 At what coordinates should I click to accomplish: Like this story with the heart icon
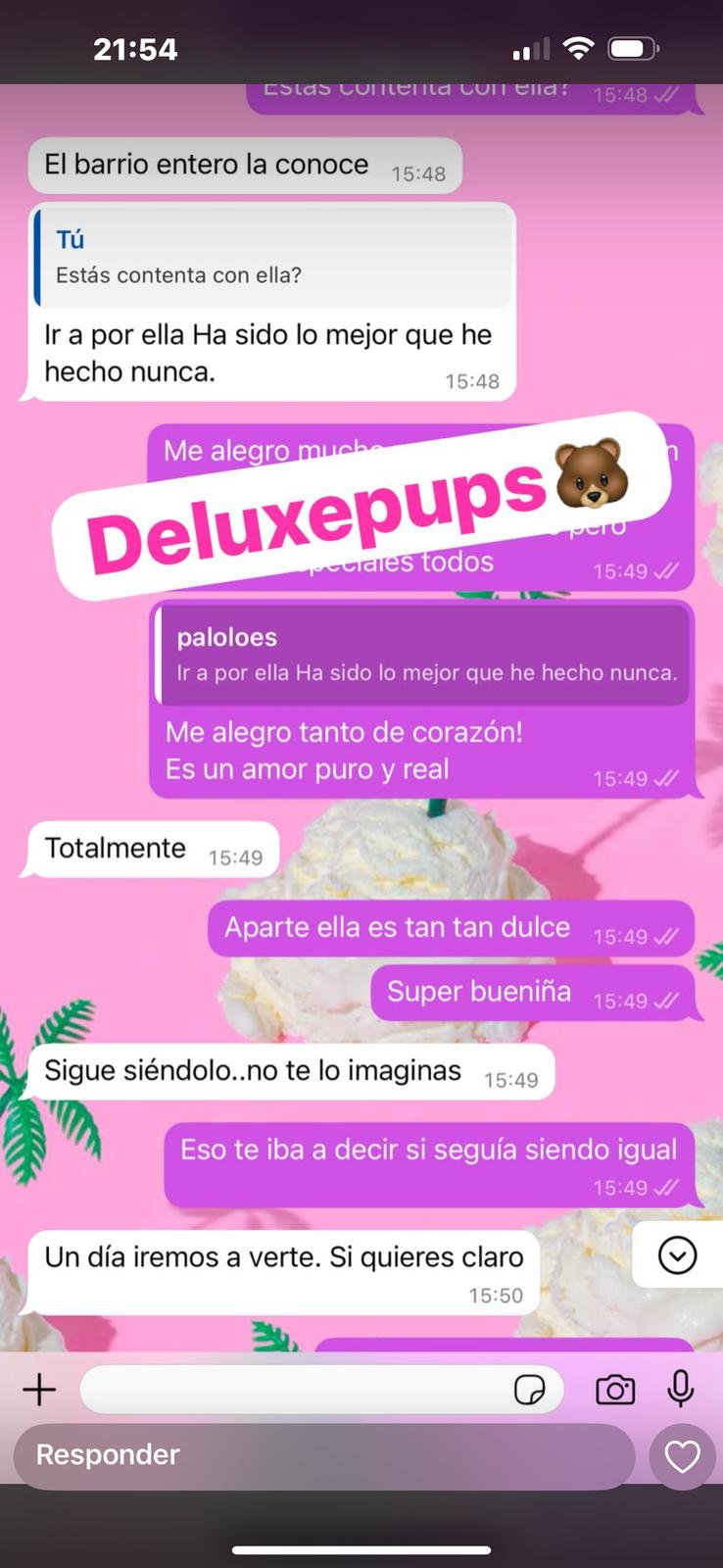682,1456
